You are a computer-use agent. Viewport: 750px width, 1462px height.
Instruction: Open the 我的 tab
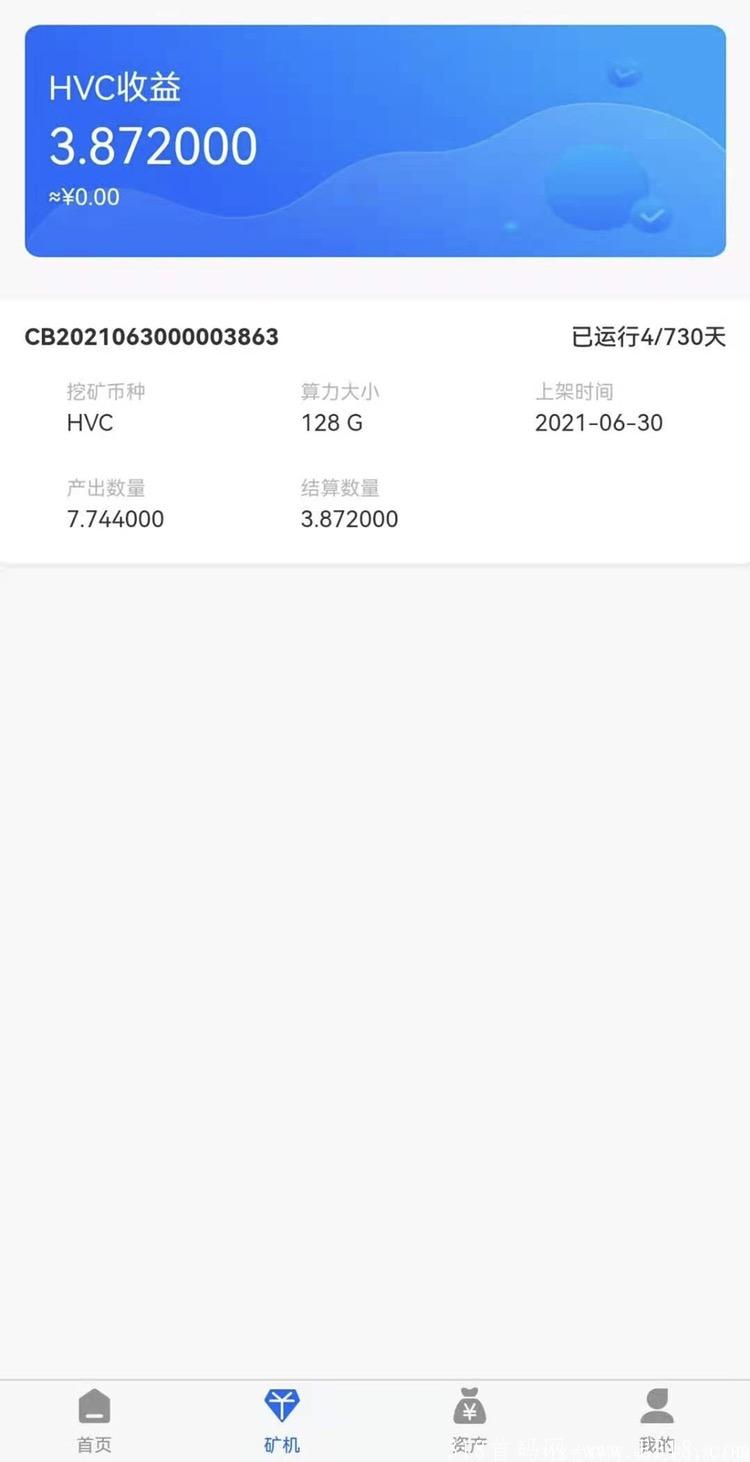[x=657, y=1420]
